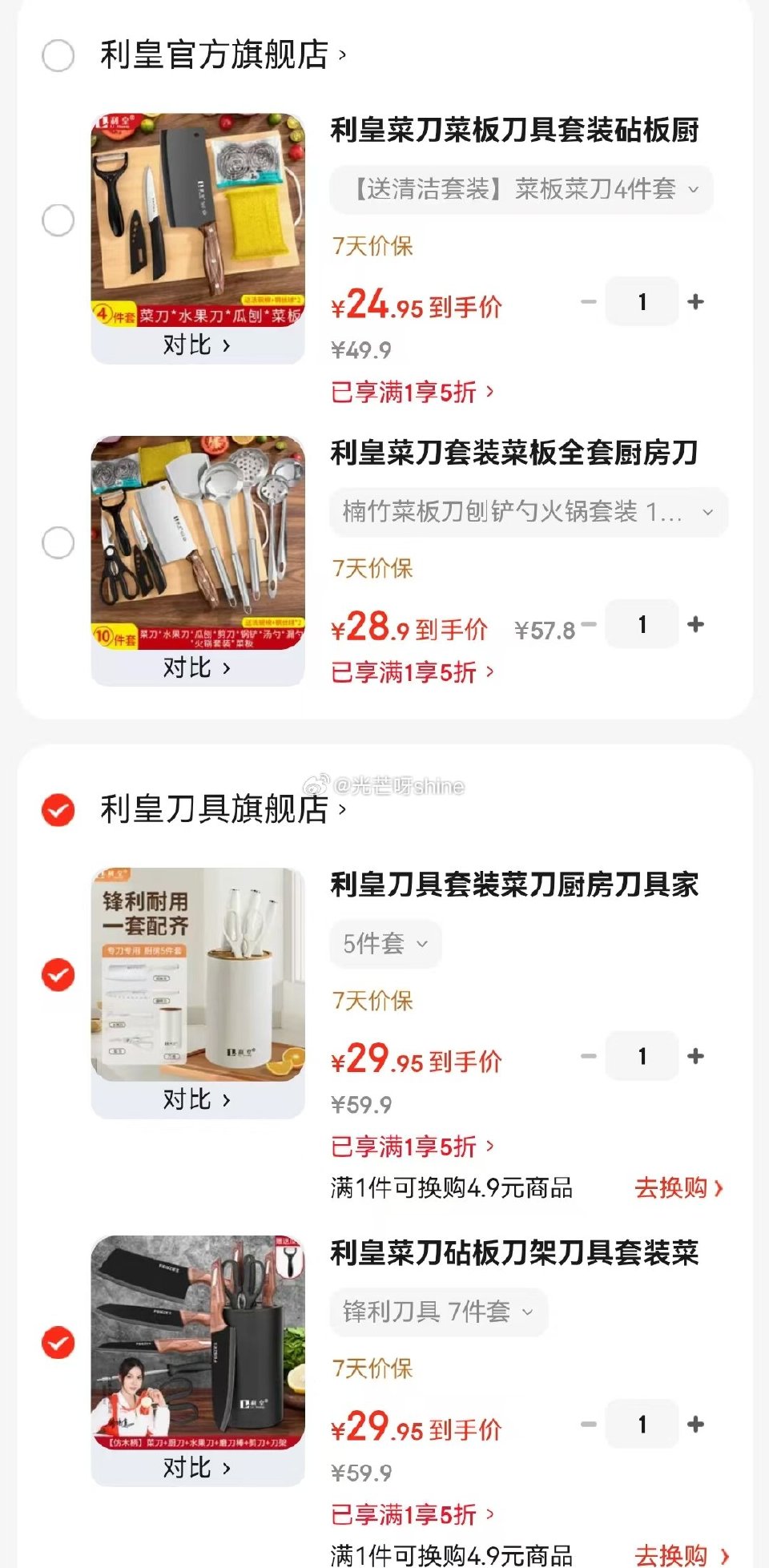Open the 锋利刀具 7件套 dropdown
The height and width of the screenshot is (1568, 769).
tap(439, 1311)
